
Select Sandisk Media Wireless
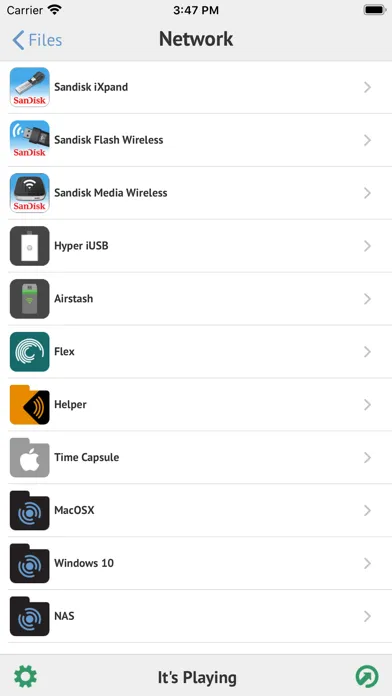(x=196, y=193)
